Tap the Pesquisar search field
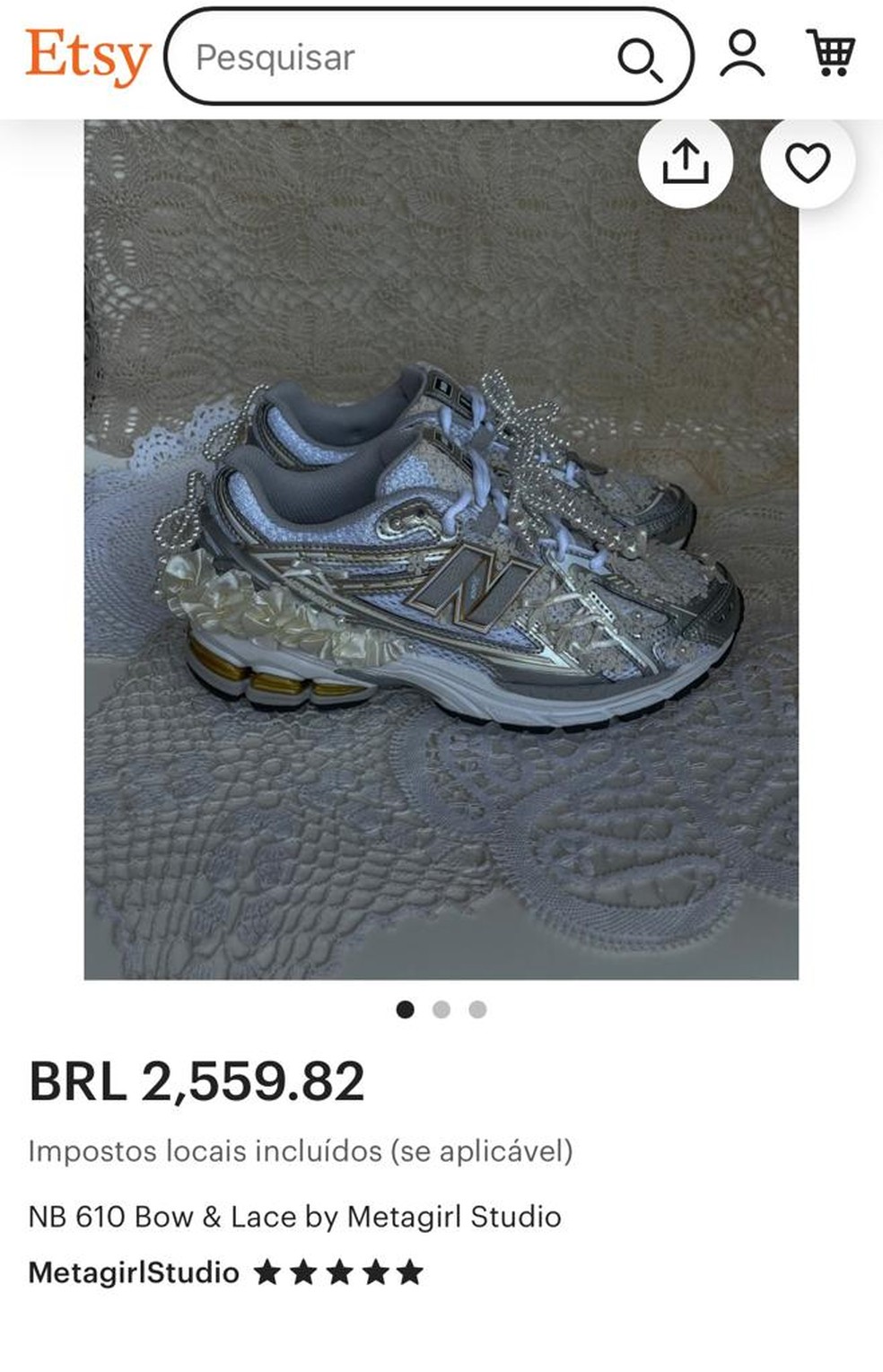 point(395,57)
